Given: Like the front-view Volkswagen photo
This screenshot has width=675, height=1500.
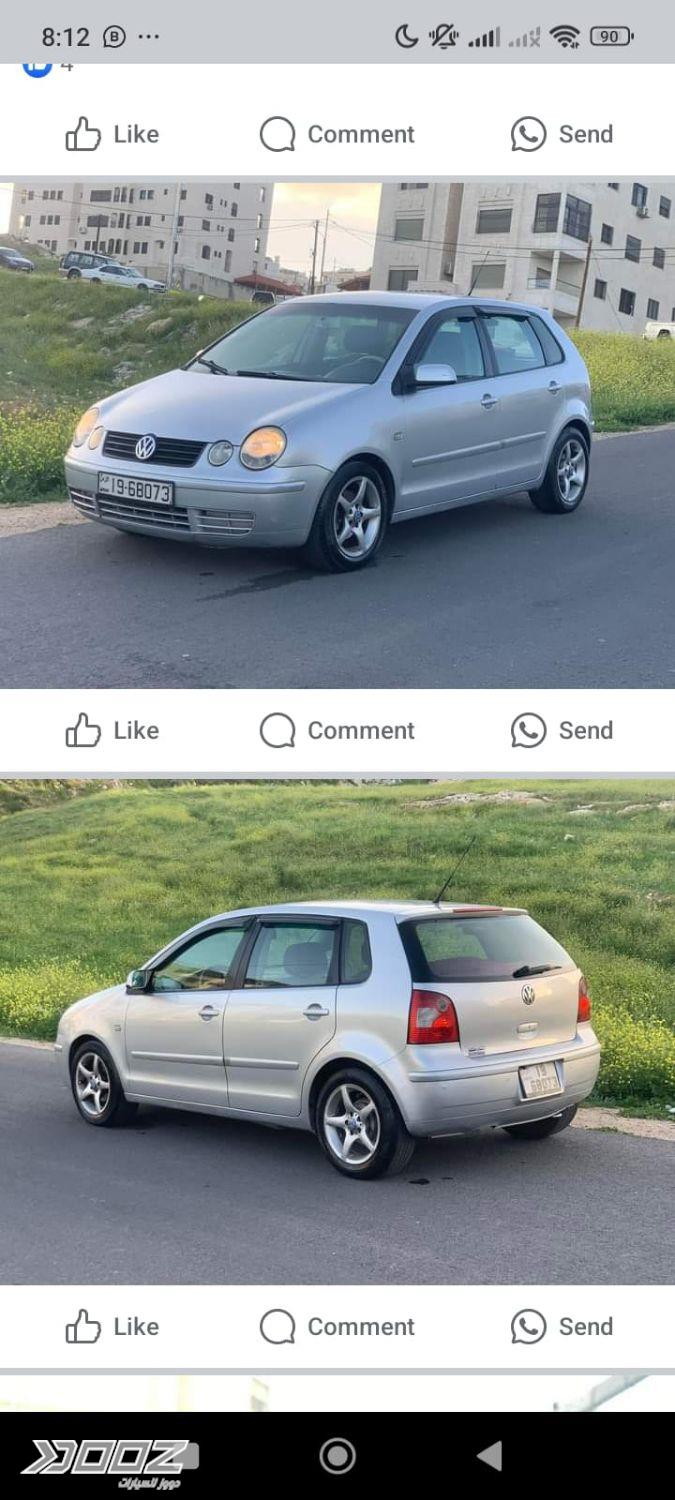Looking at the screenshot, I should 112,731.
